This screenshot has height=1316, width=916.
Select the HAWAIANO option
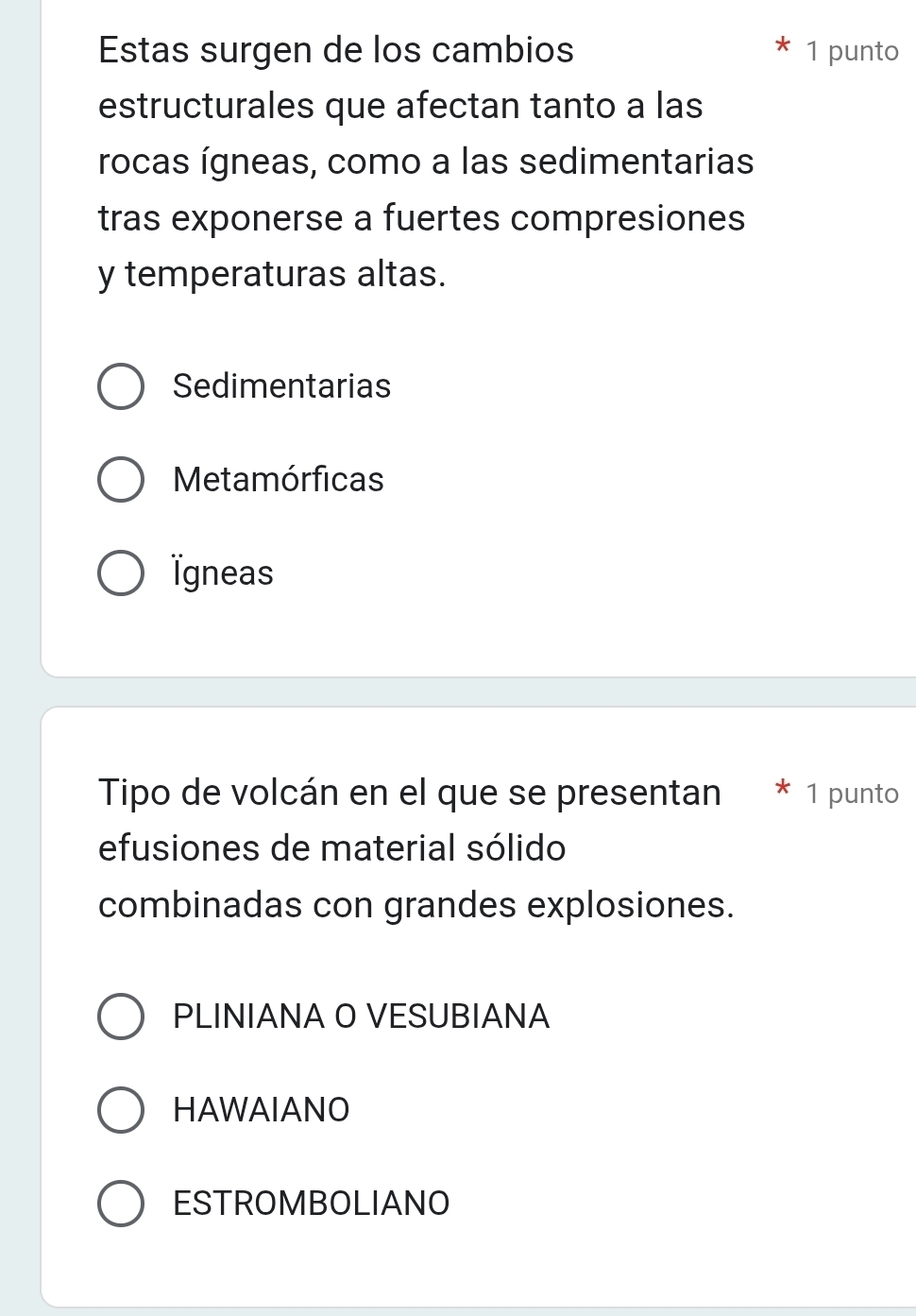tap(121, 1110)
